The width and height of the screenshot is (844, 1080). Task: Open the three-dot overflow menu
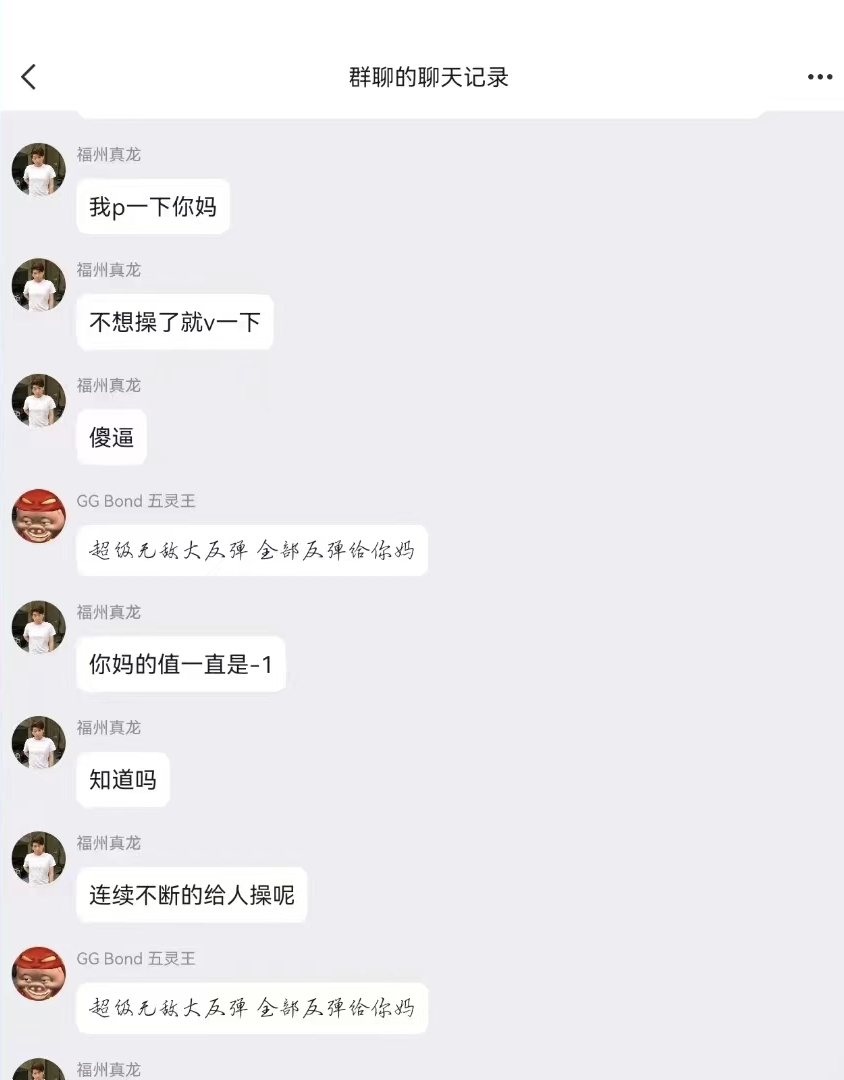819,77
